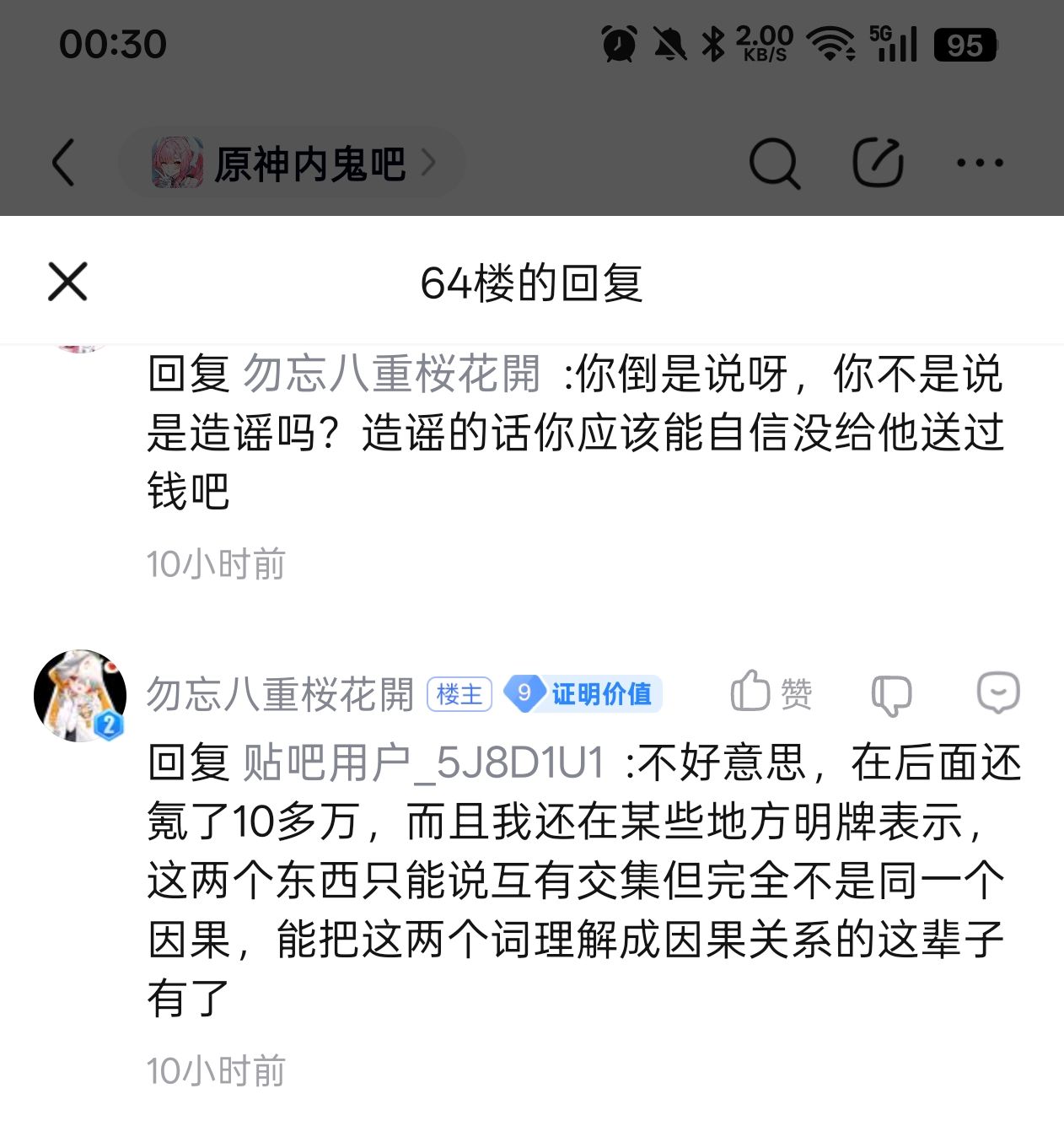Share this thread

pos(878,162)
